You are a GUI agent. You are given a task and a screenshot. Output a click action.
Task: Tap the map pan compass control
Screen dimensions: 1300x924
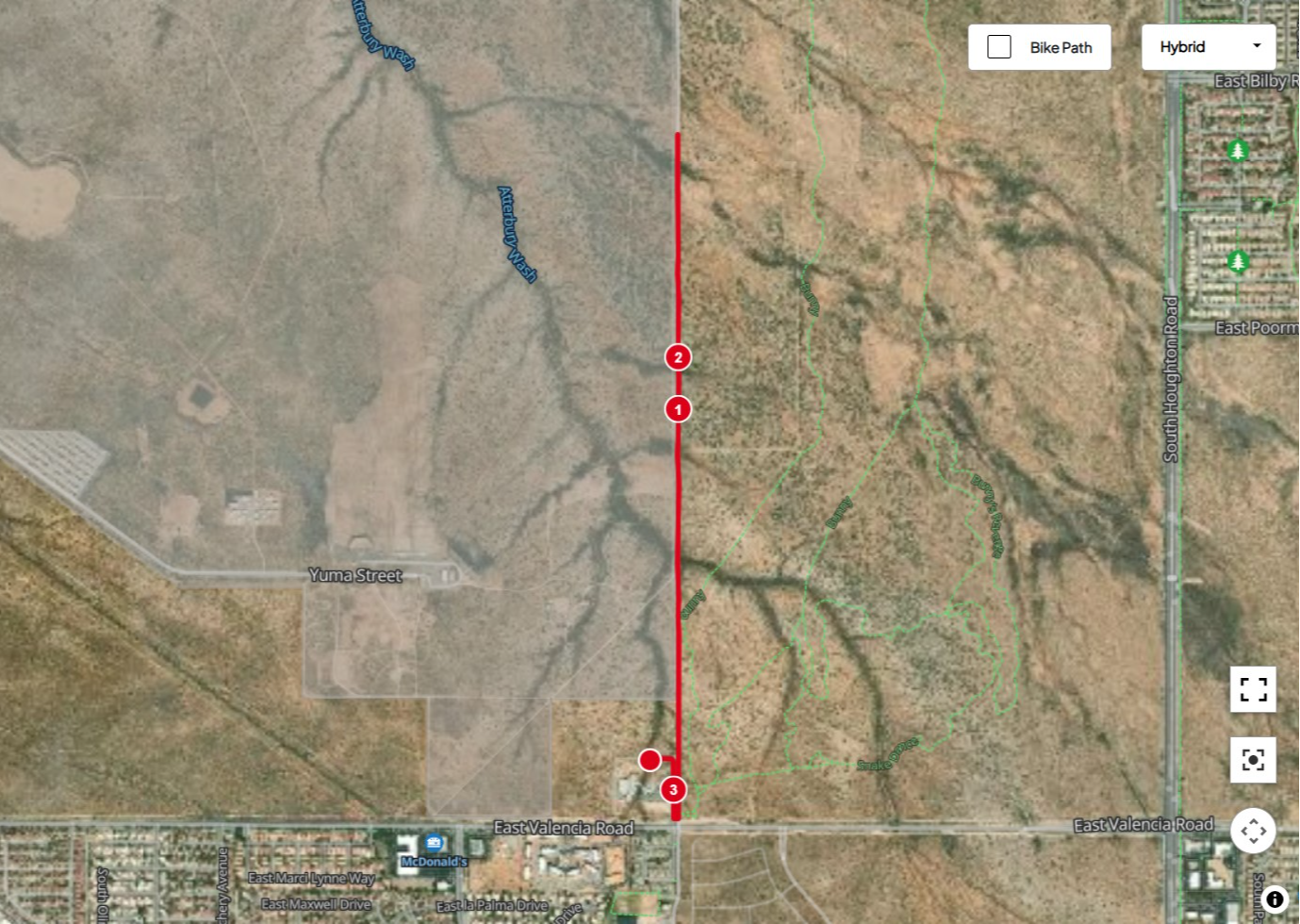(1253, 831)
